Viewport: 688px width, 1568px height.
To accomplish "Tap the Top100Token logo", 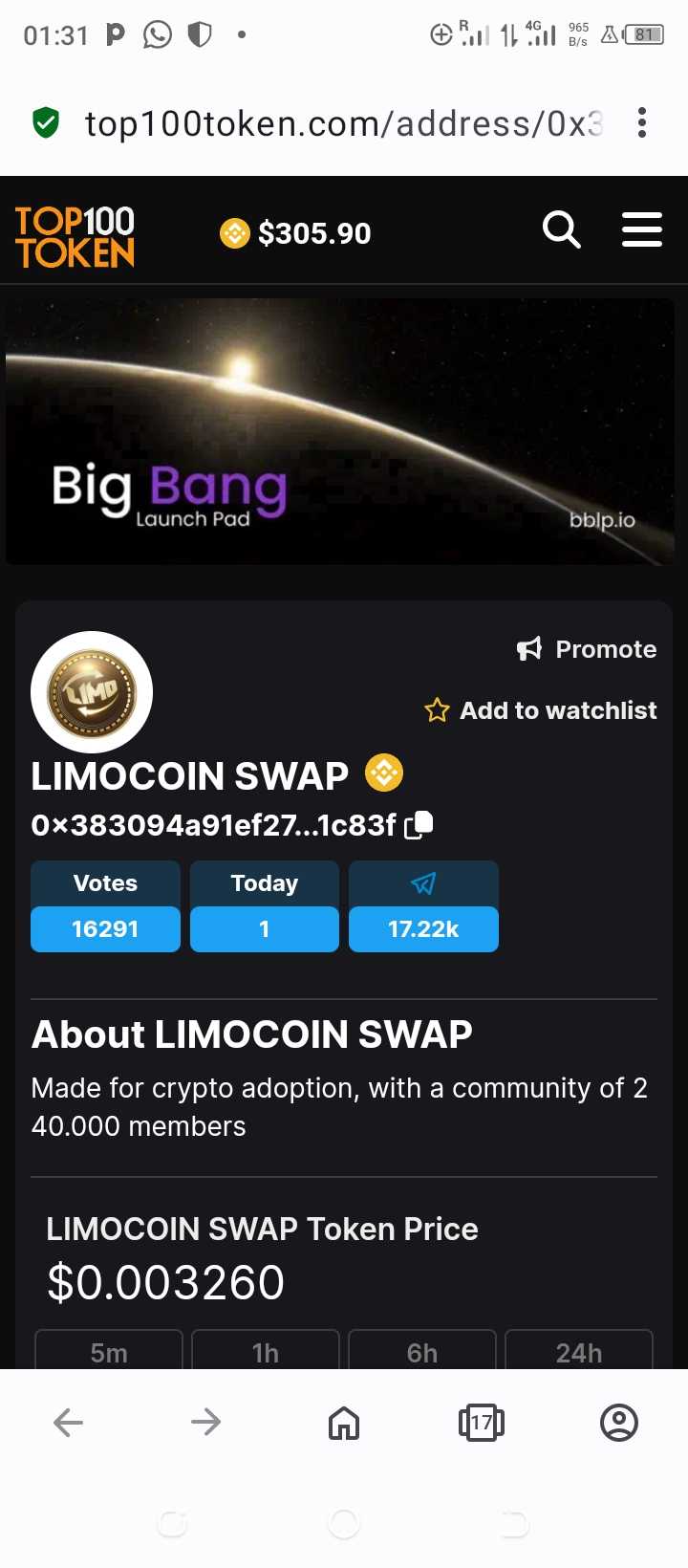I will click(x=75, y=236).
